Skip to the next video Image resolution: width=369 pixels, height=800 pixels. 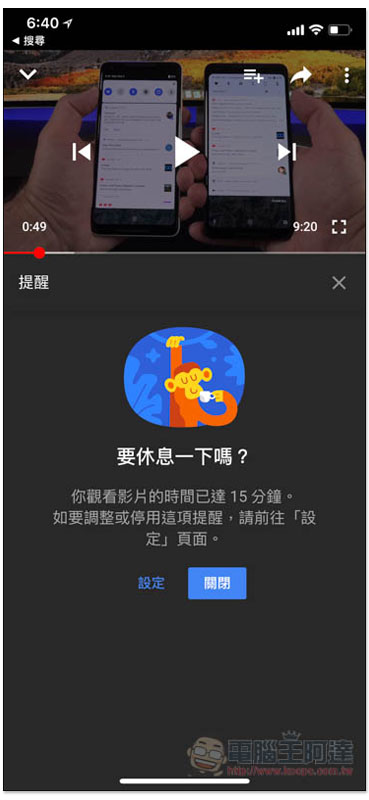pos(286,152)
